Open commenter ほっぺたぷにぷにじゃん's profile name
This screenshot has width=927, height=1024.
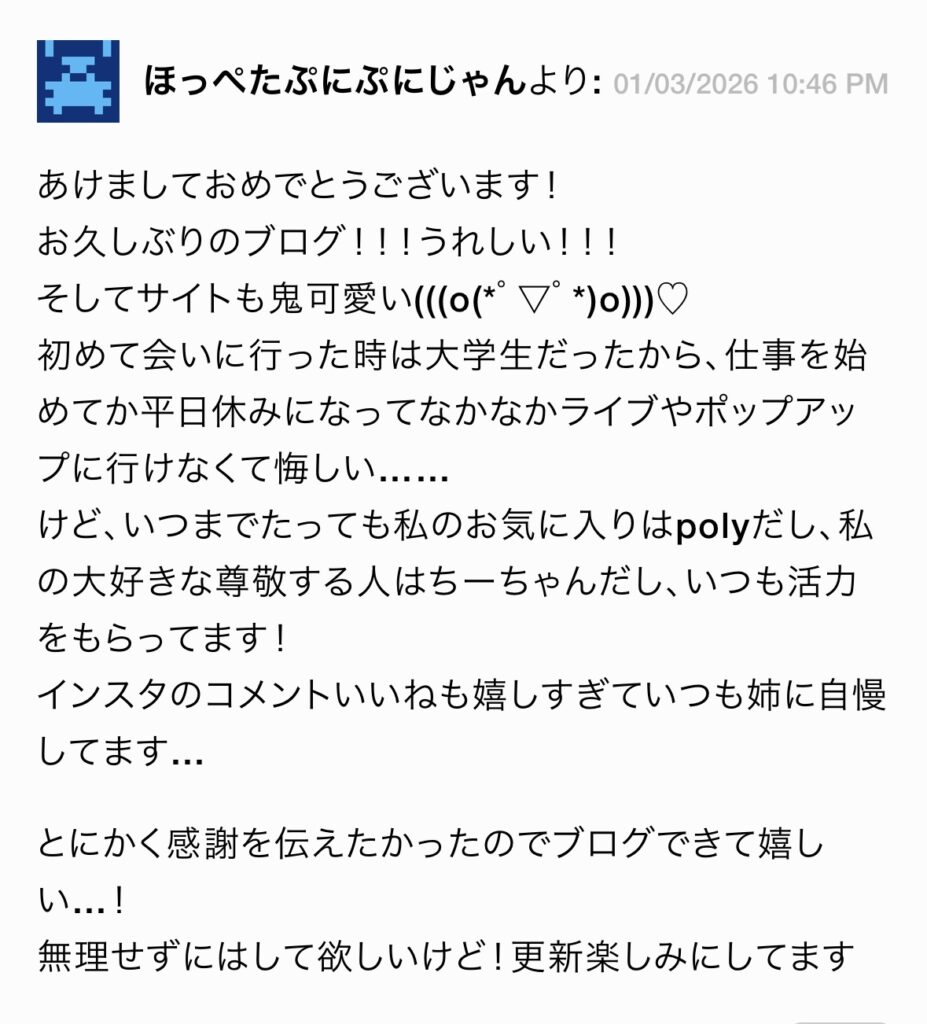(334, 82)
